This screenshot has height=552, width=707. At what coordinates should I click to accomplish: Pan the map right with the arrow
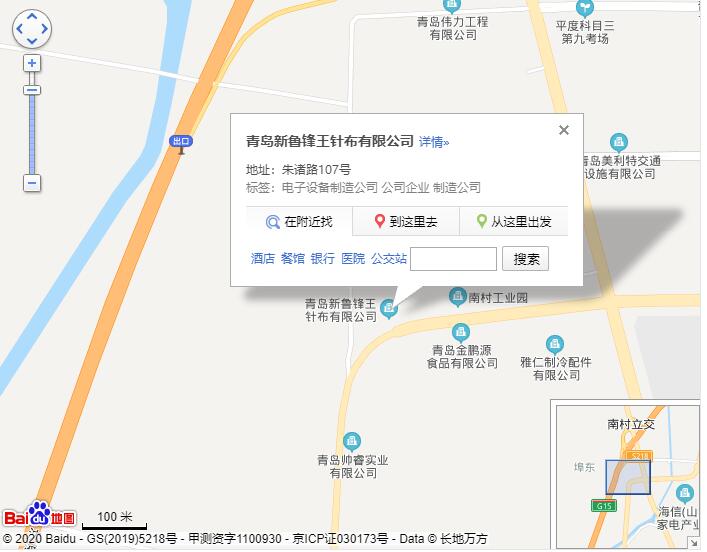[x=45, y=29]
